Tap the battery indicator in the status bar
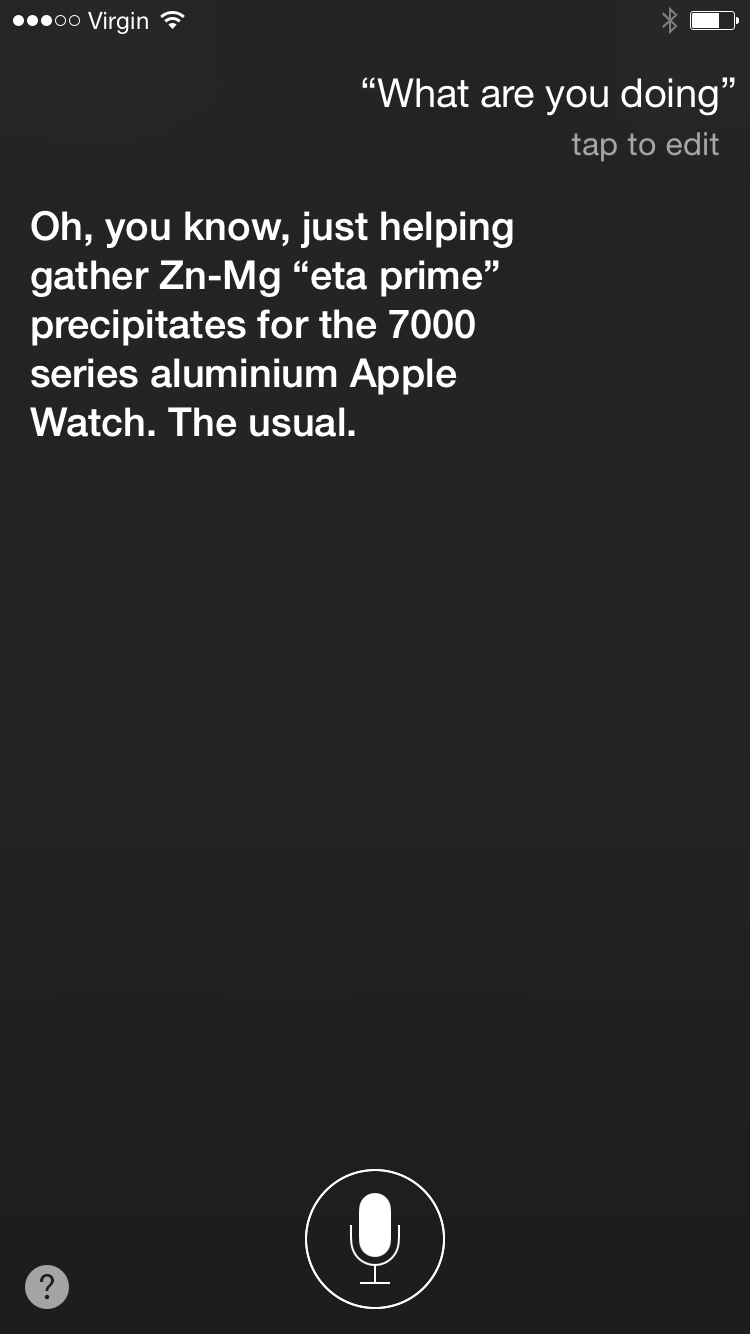 712,18
